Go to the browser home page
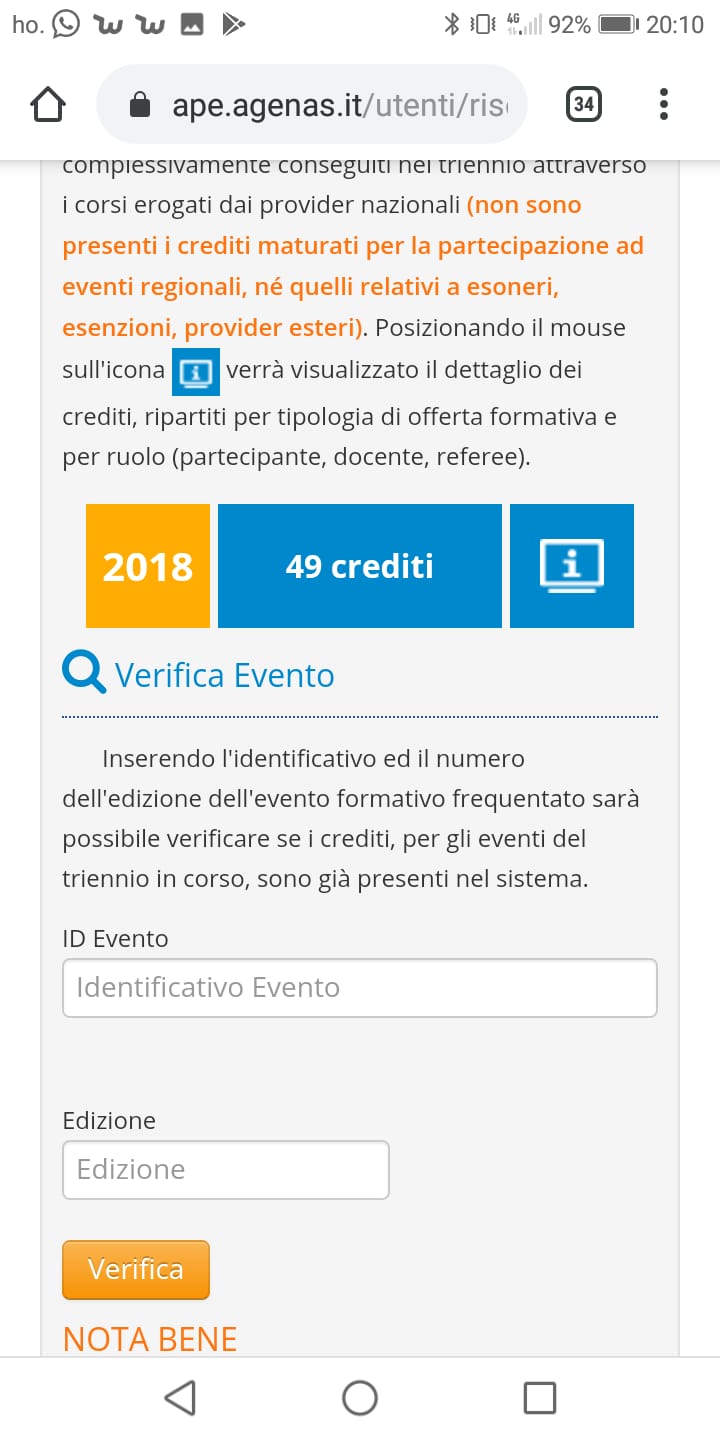This screenshot has height=1440, width=720. tap(49, 104)
